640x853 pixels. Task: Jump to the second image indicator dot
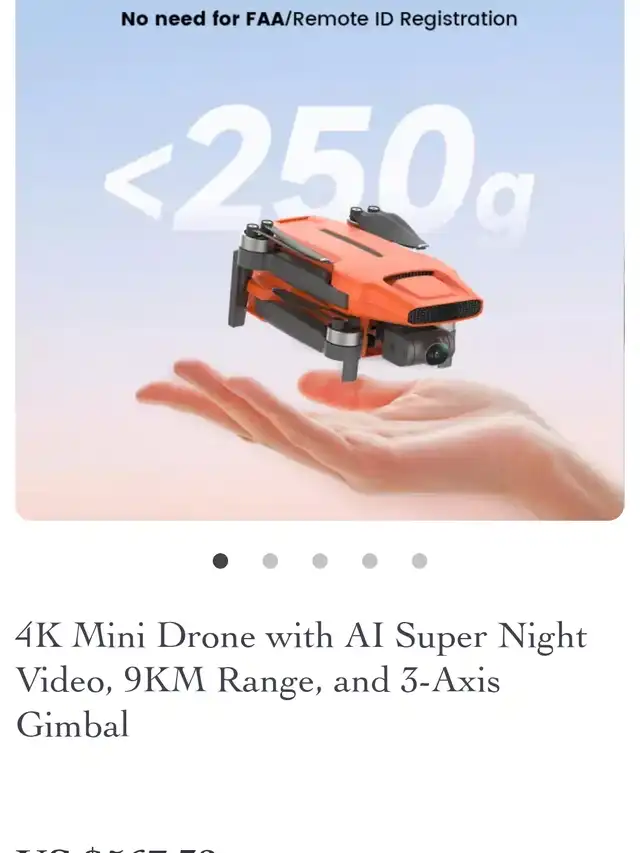[x=270, y=561]
